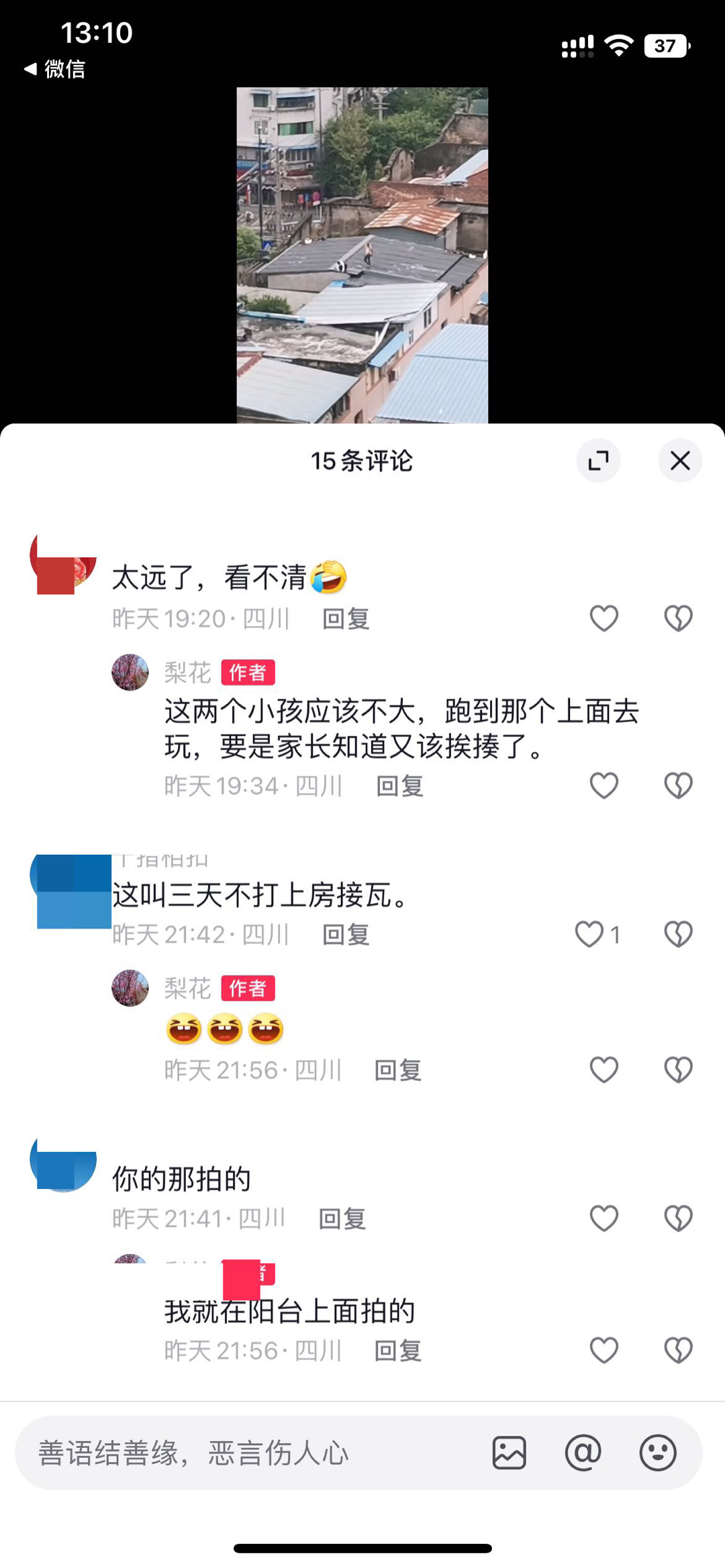Like the comment 你的那拍的
The image size is (725, 1568).
point(603,1218)
